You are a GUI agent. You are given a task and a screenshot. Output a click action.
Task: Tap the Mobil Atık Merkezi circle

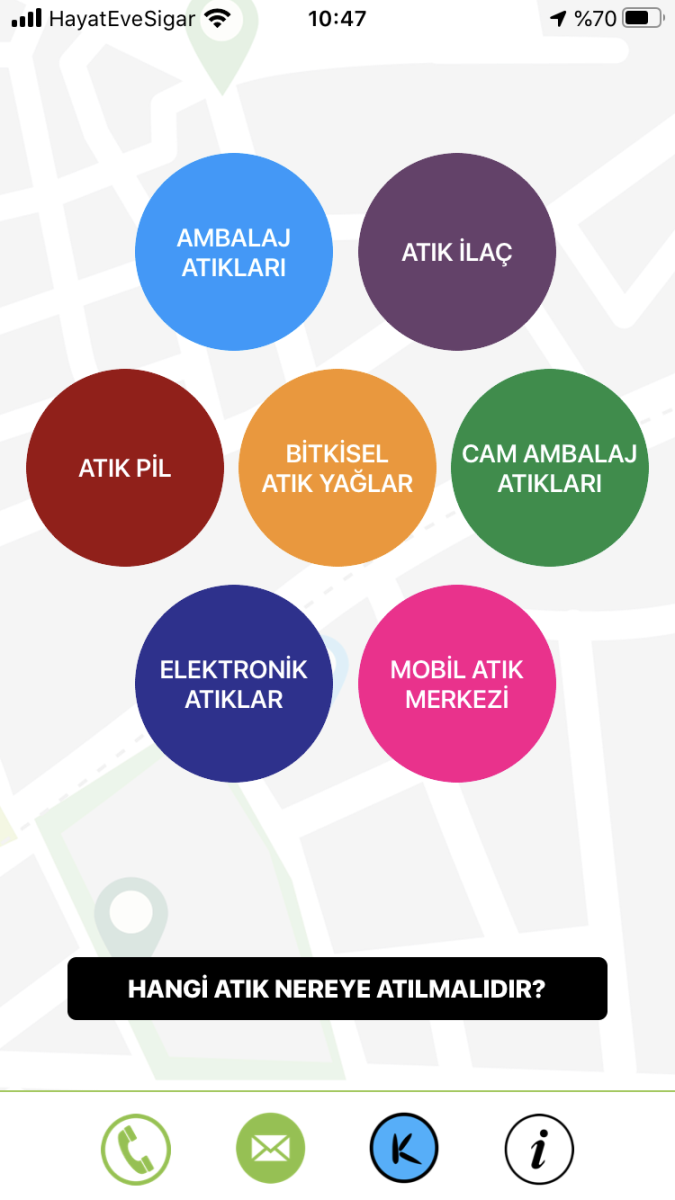[x=457, y=684]
